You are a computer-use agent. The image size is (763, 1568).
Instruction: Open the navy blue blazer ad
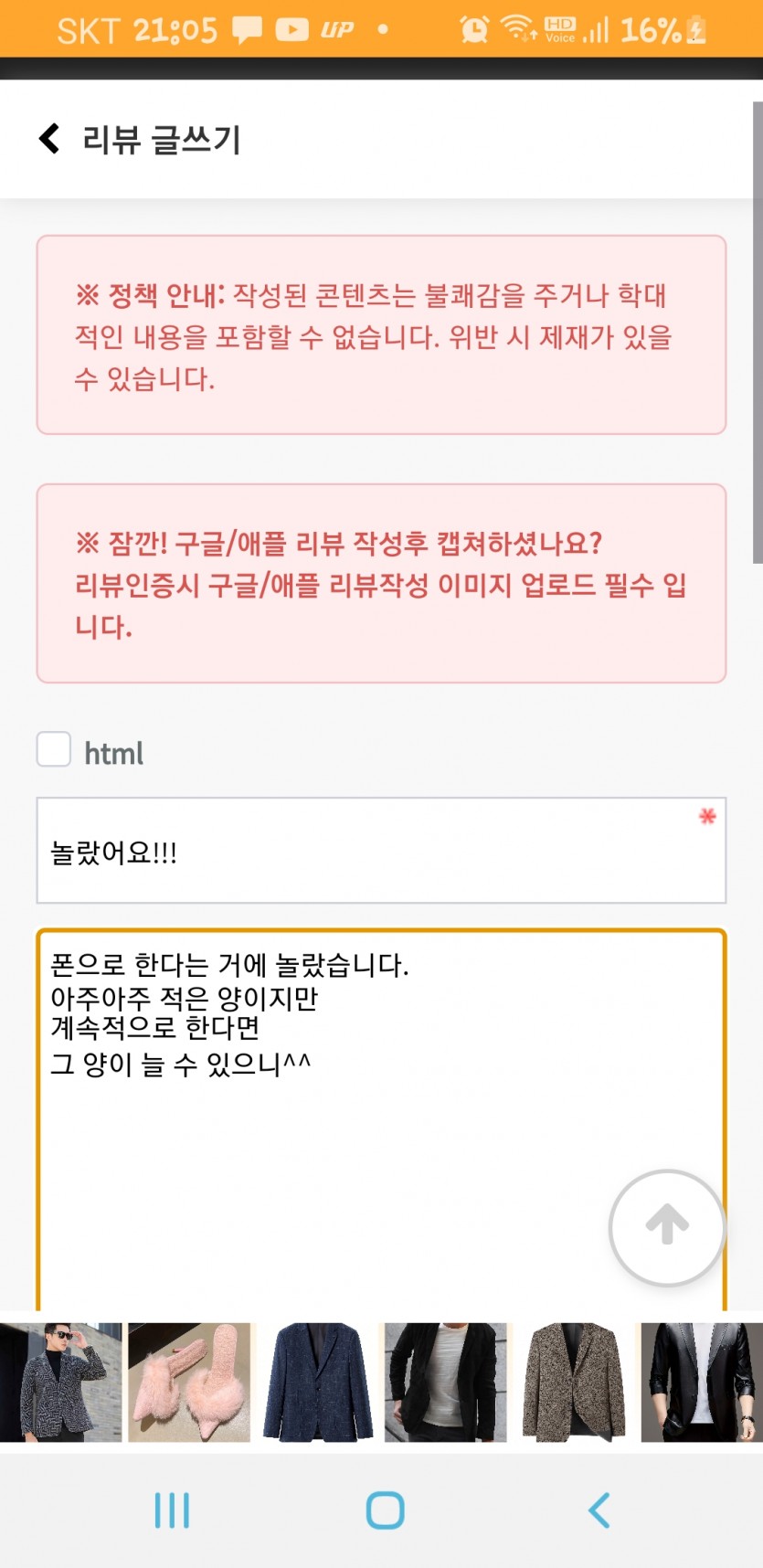[317, 1383]
